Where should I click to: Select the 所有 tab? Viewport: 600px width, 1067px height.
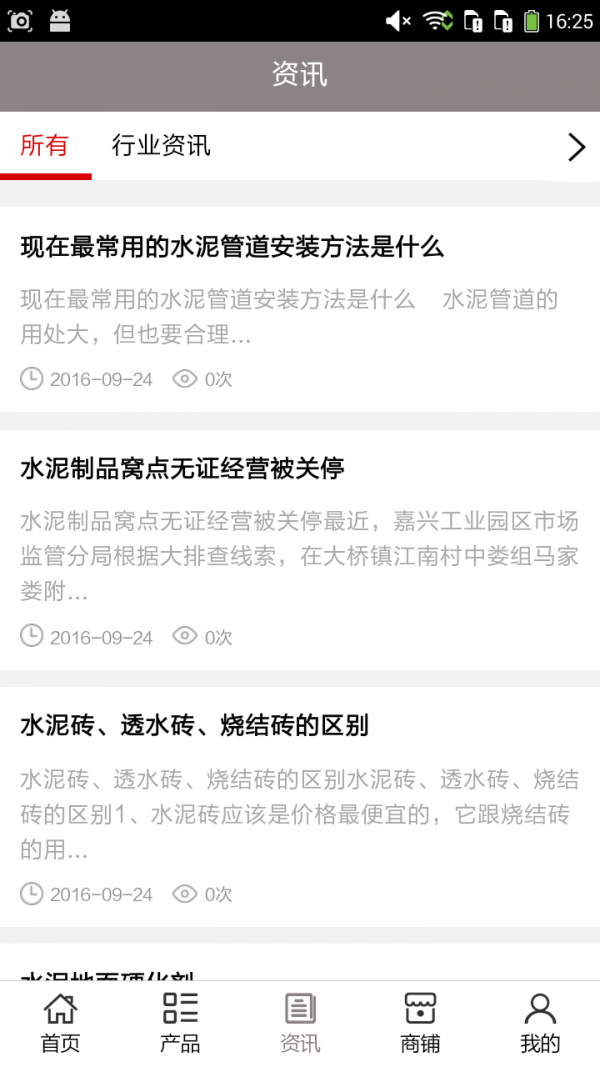point(45,146)
